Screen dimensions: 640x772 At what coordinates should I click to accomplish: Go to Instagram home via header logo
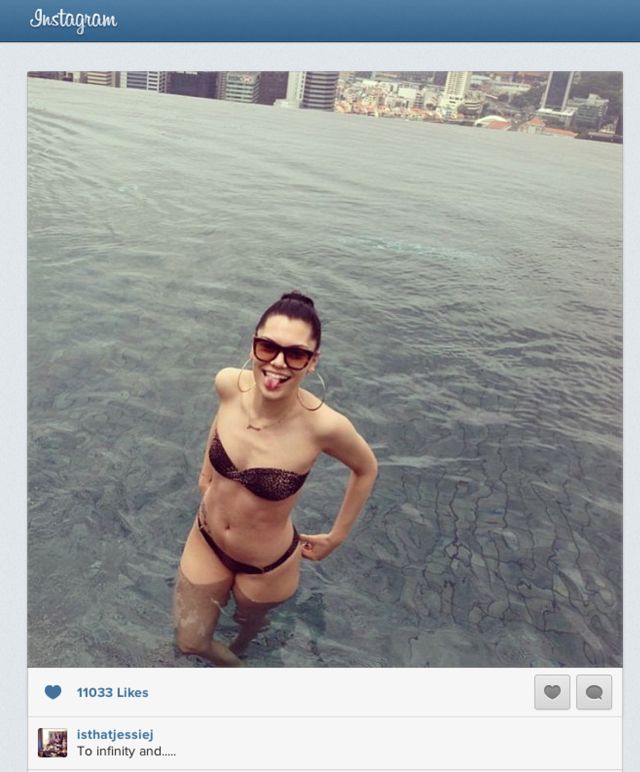73,20
